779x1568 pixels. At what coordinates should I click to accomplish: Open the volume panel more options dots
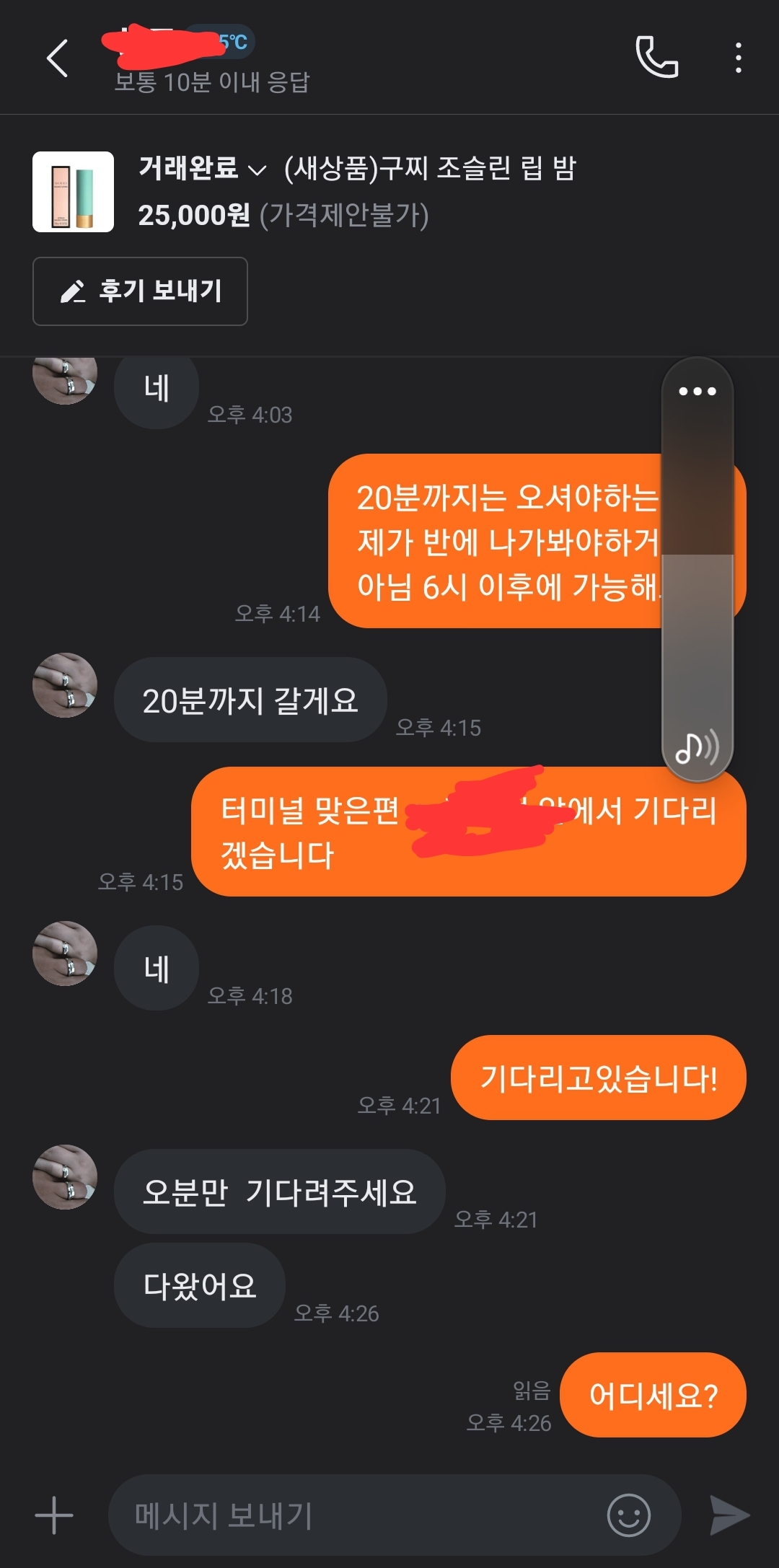coord(697,392)
